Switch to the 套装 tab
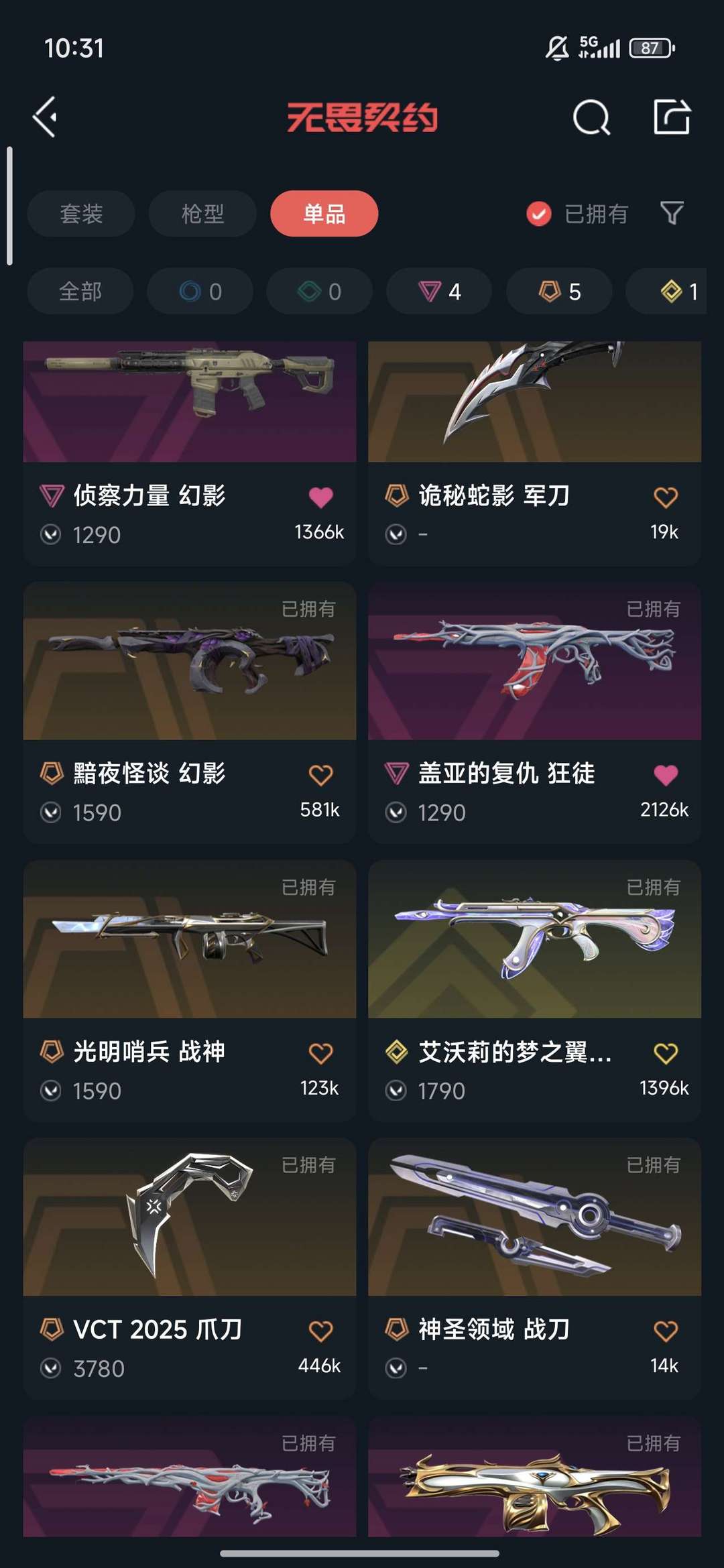Viewport: 724px width, 1568px height. click(80, 213)
